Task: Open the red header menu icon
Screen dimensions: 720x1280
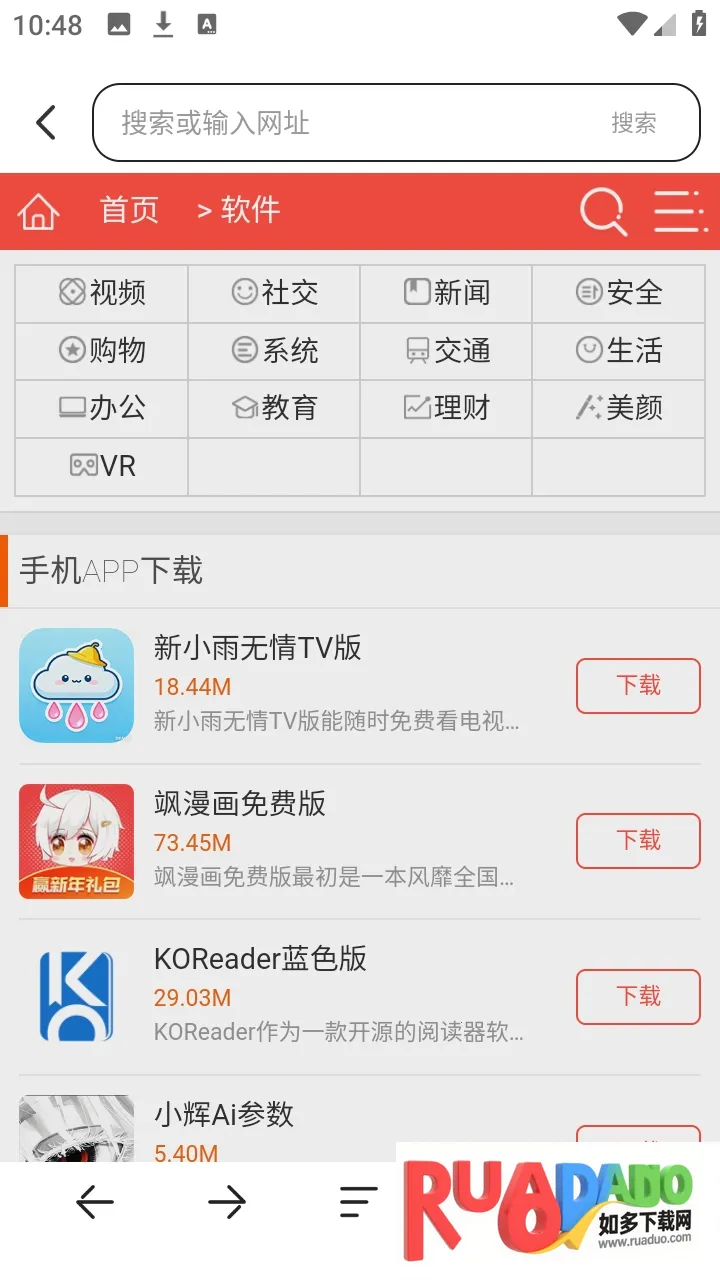Action: pyautogui.click(x=680, y=211)
